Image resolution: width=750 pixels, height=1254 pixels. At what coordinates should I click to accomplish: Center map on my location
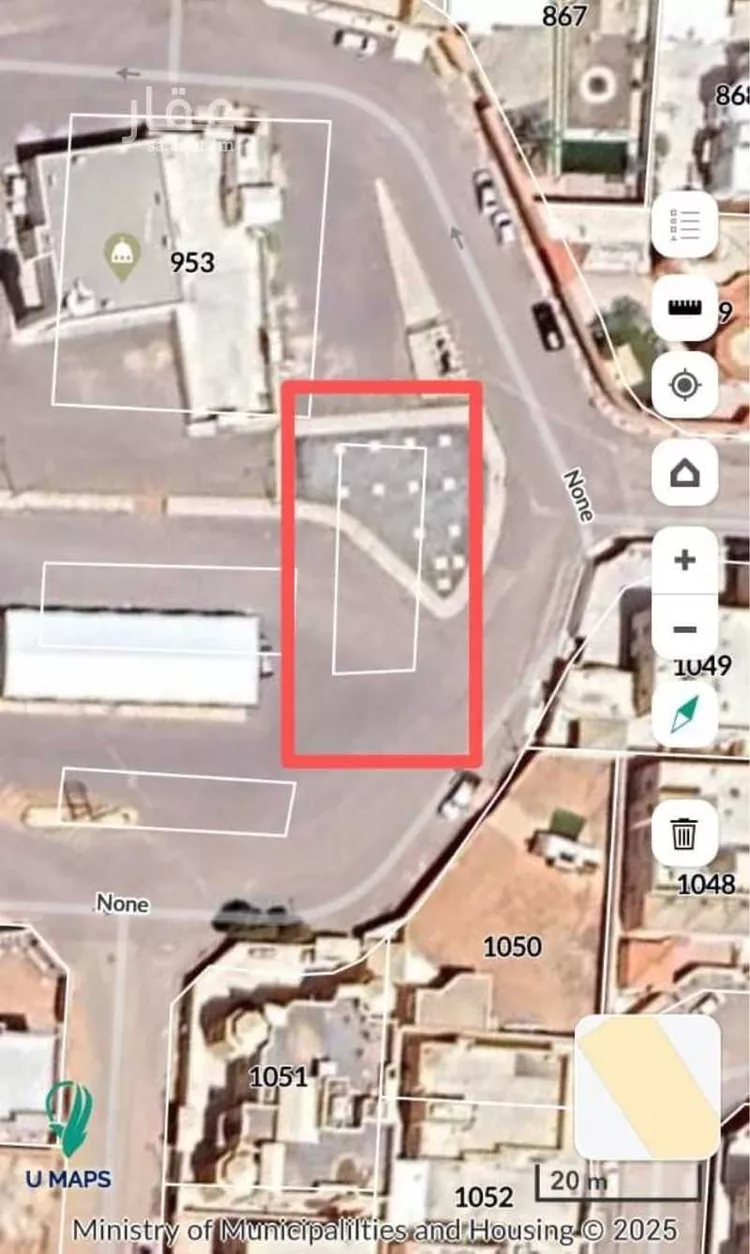tap(684, 385)
